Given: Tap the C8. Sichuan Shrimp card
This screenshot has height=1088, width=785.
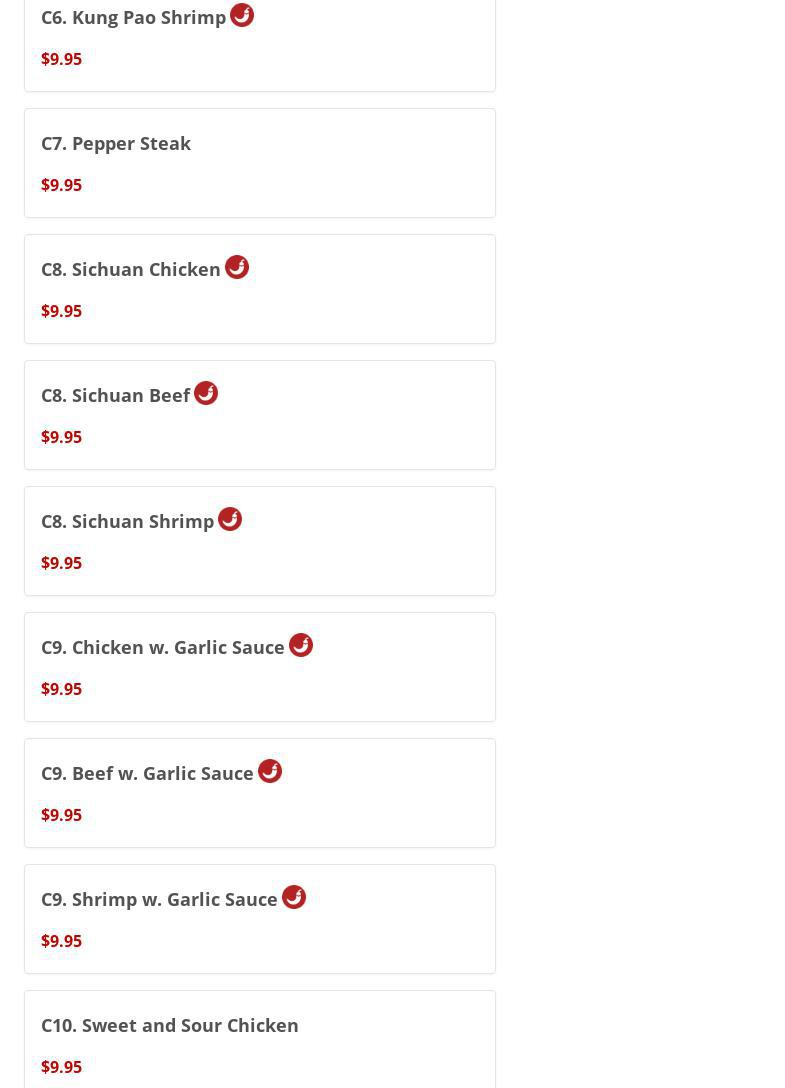Looking at the screenshot, I should click(x=259, y=541).
